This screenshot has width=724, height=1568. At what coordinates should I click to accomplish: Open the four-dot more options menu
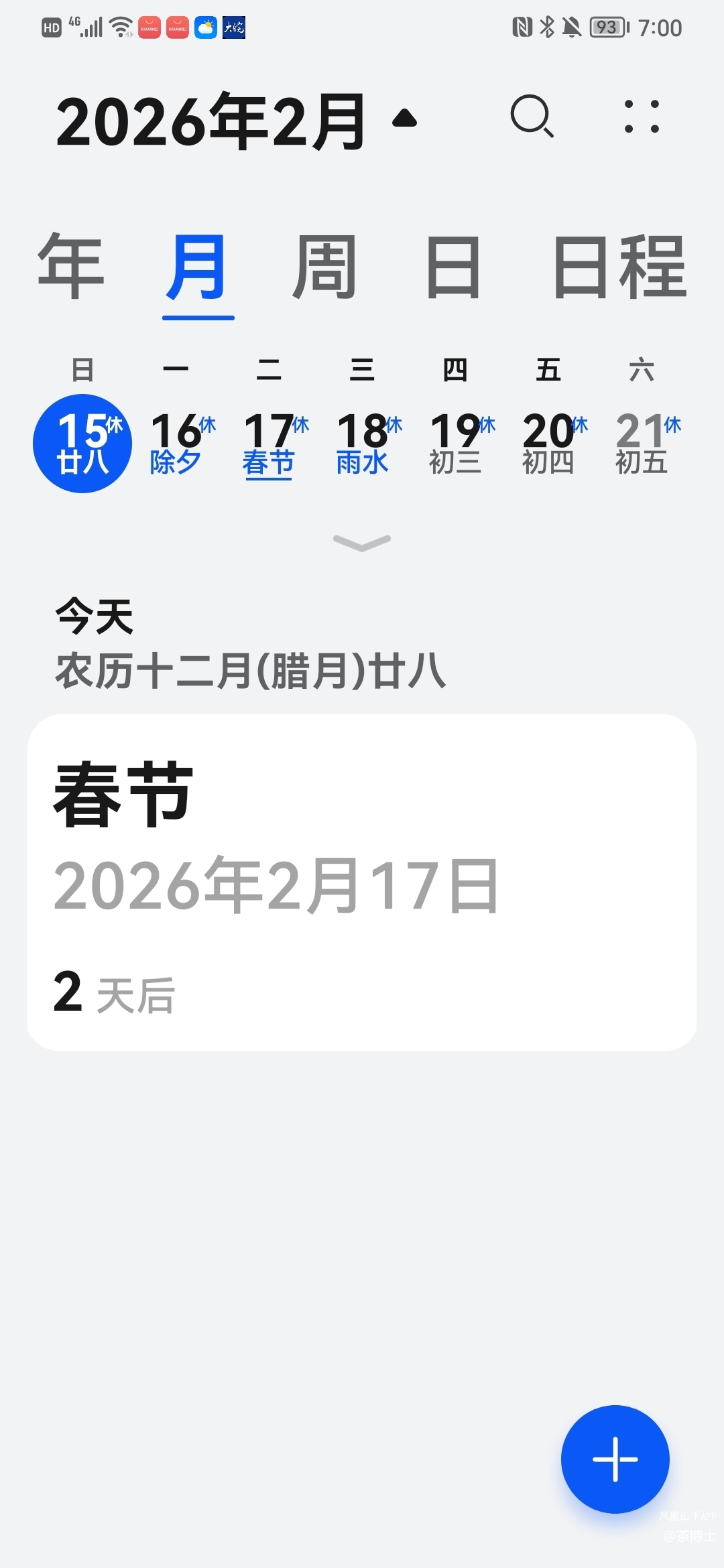coord(642,117)
